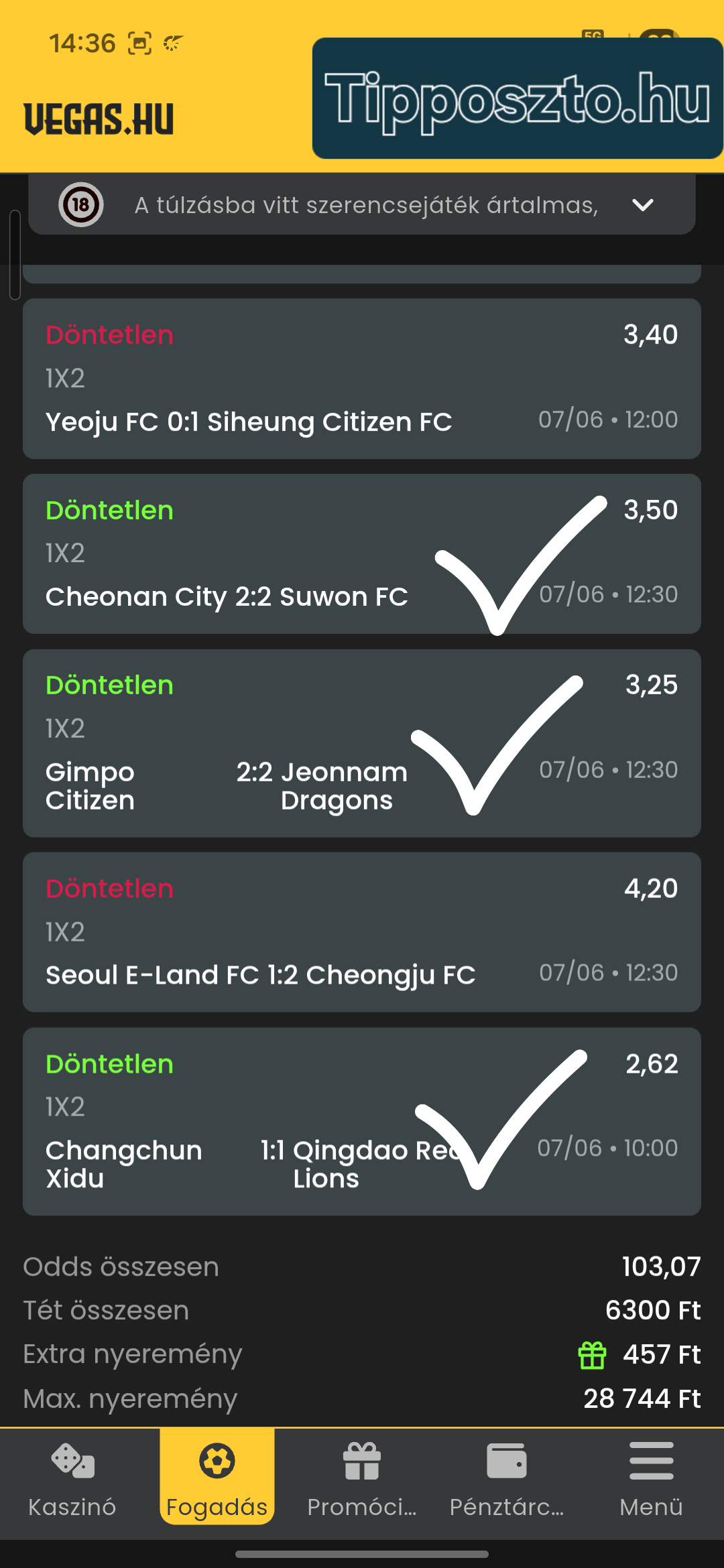Viewport: 724px width, 1568px height.
Task: Open the Changchun Xidu vs Qingdao bet
Action: (x=362, y=1122)
